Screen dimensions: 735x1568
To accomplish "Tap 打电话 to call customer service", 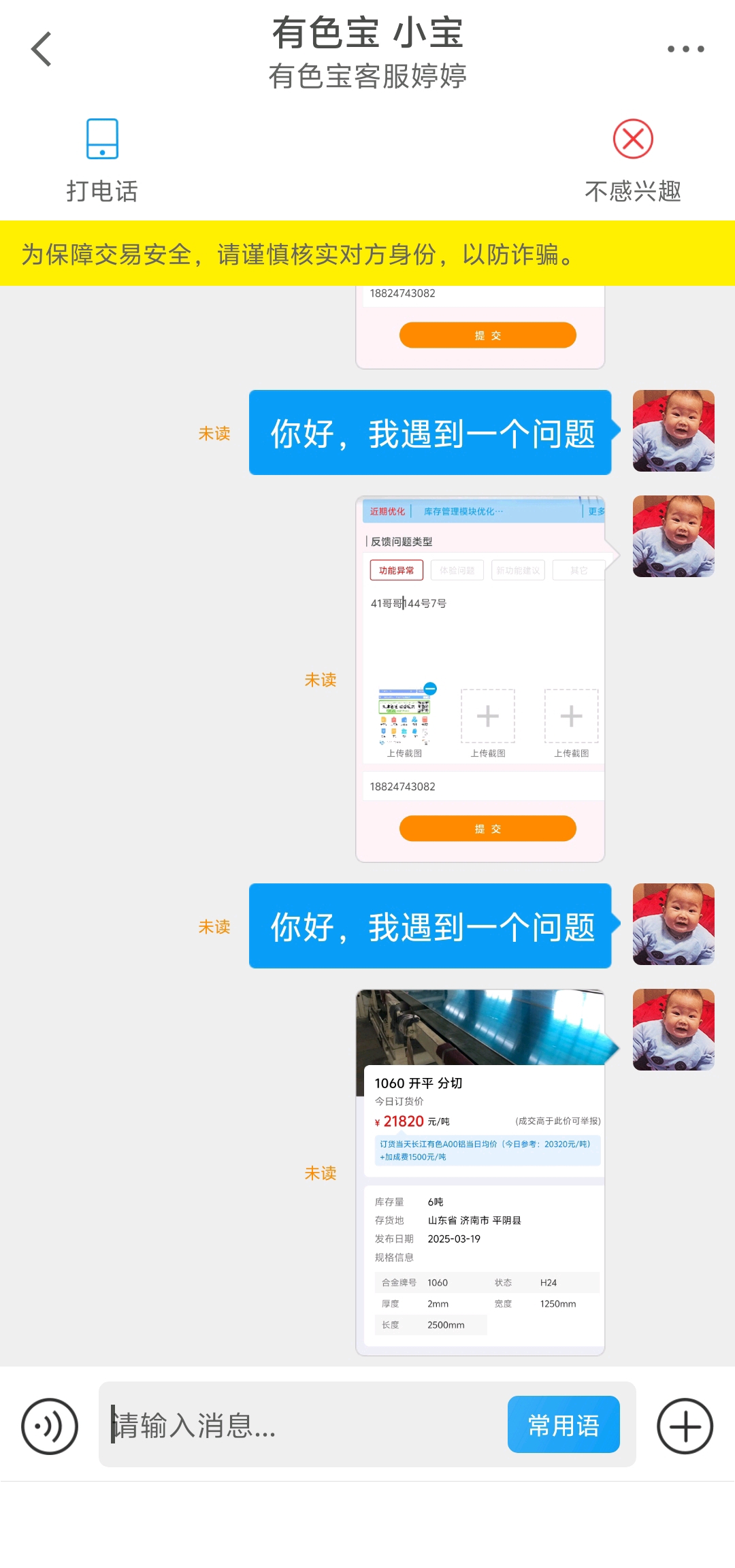I will pos(102,161).
